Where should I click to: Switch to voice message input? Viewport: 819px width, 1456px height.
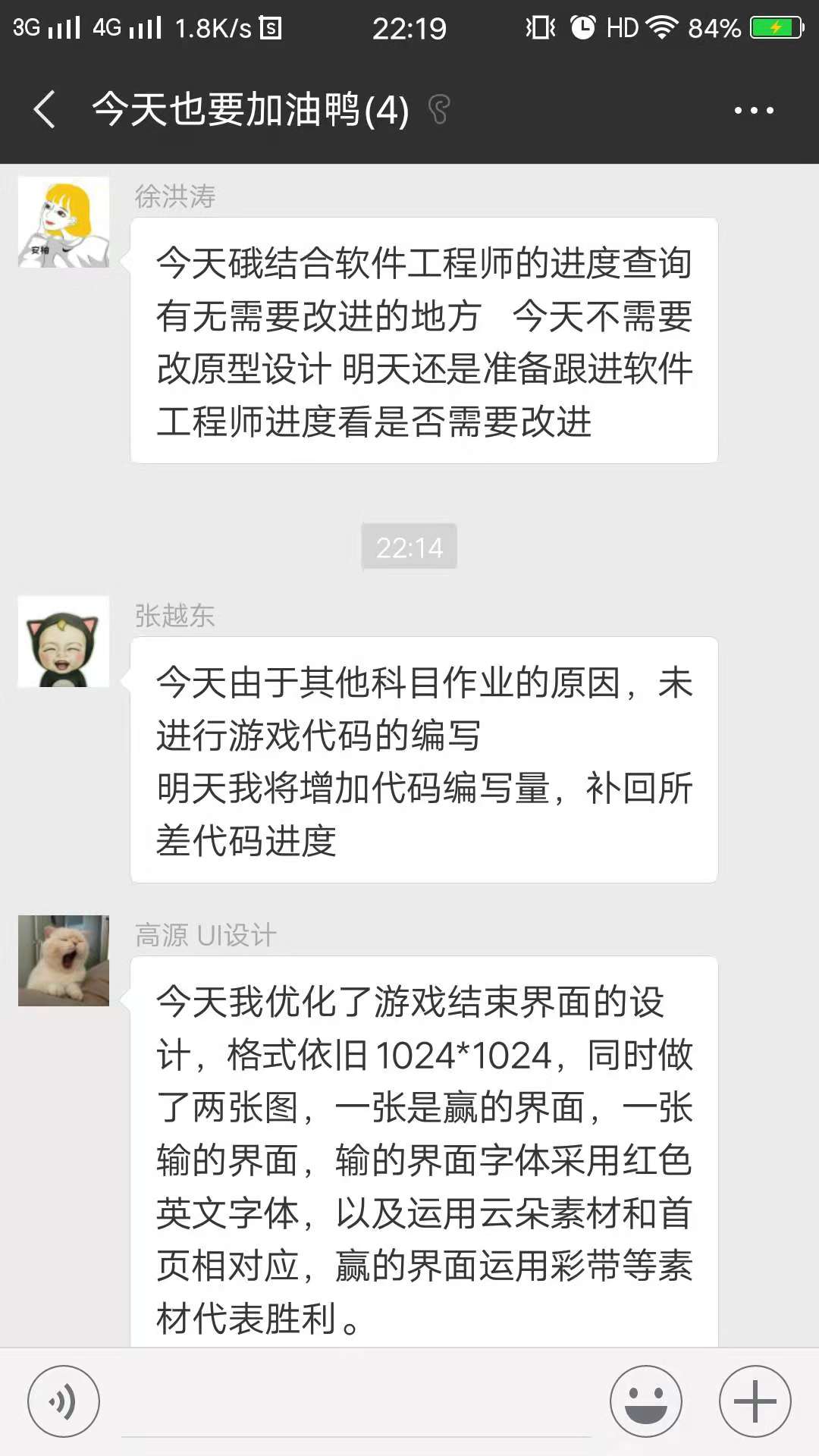(64, 1401)
